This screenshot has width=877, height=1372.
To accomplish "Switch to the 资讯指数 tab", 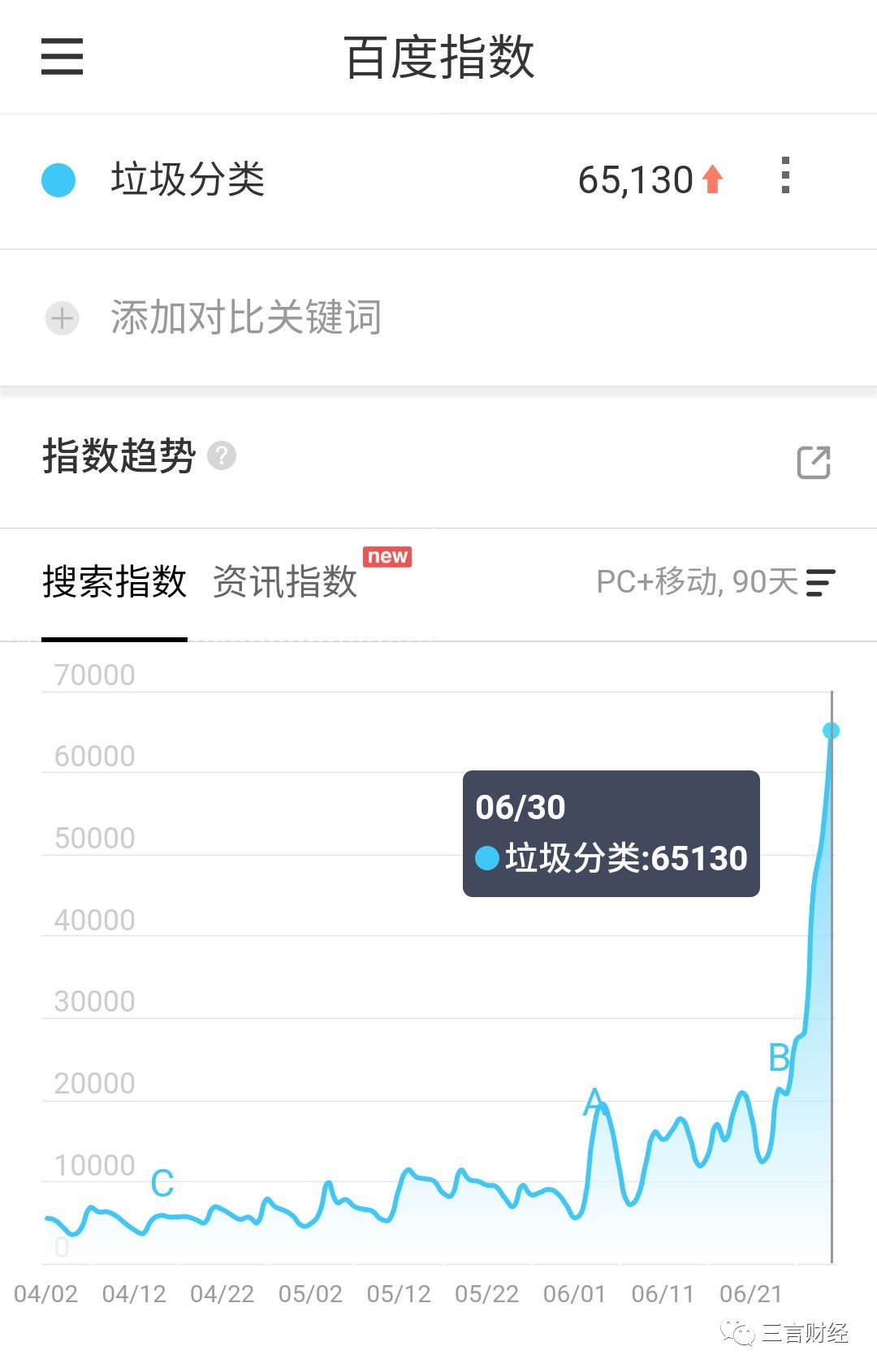I will tap(285, 582).
